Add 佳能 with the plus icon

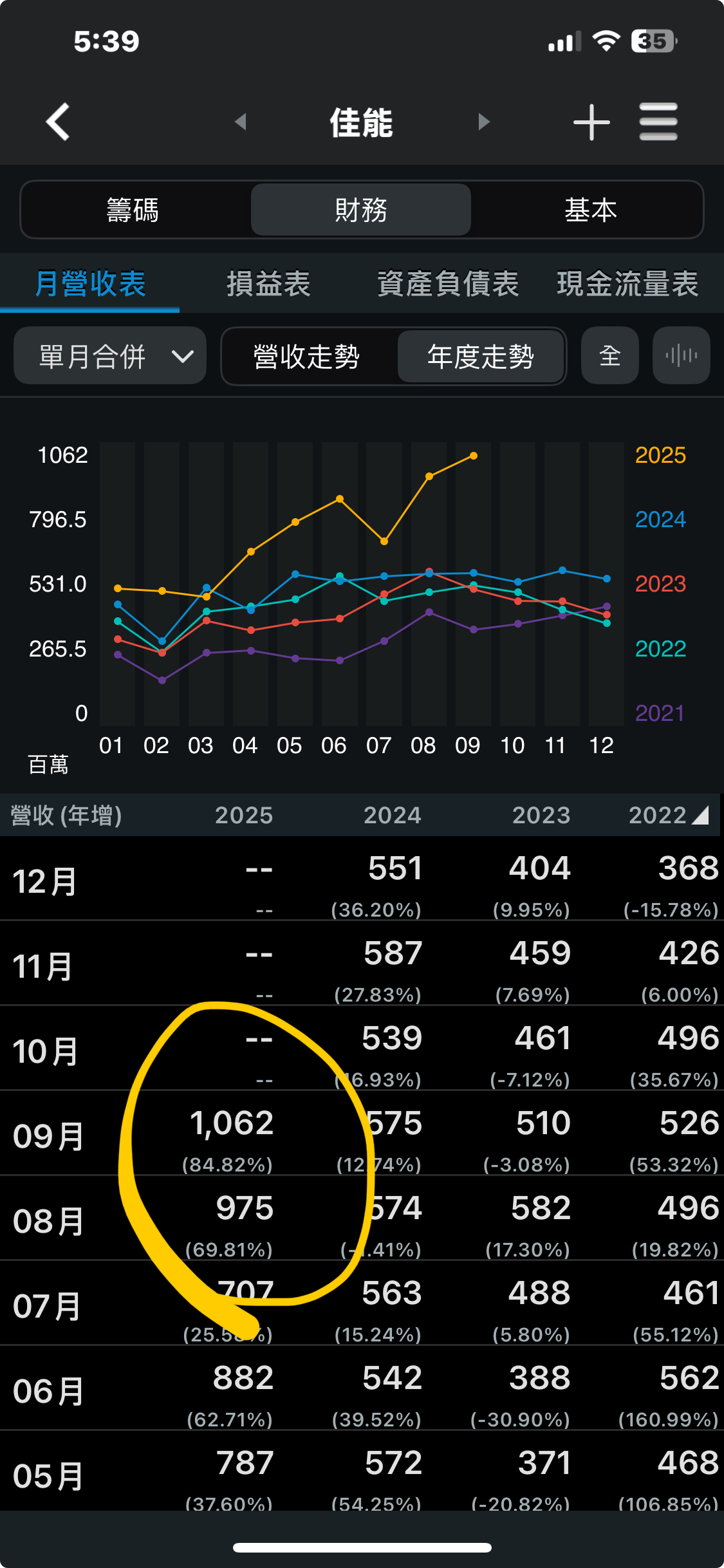tap(591, 122)
